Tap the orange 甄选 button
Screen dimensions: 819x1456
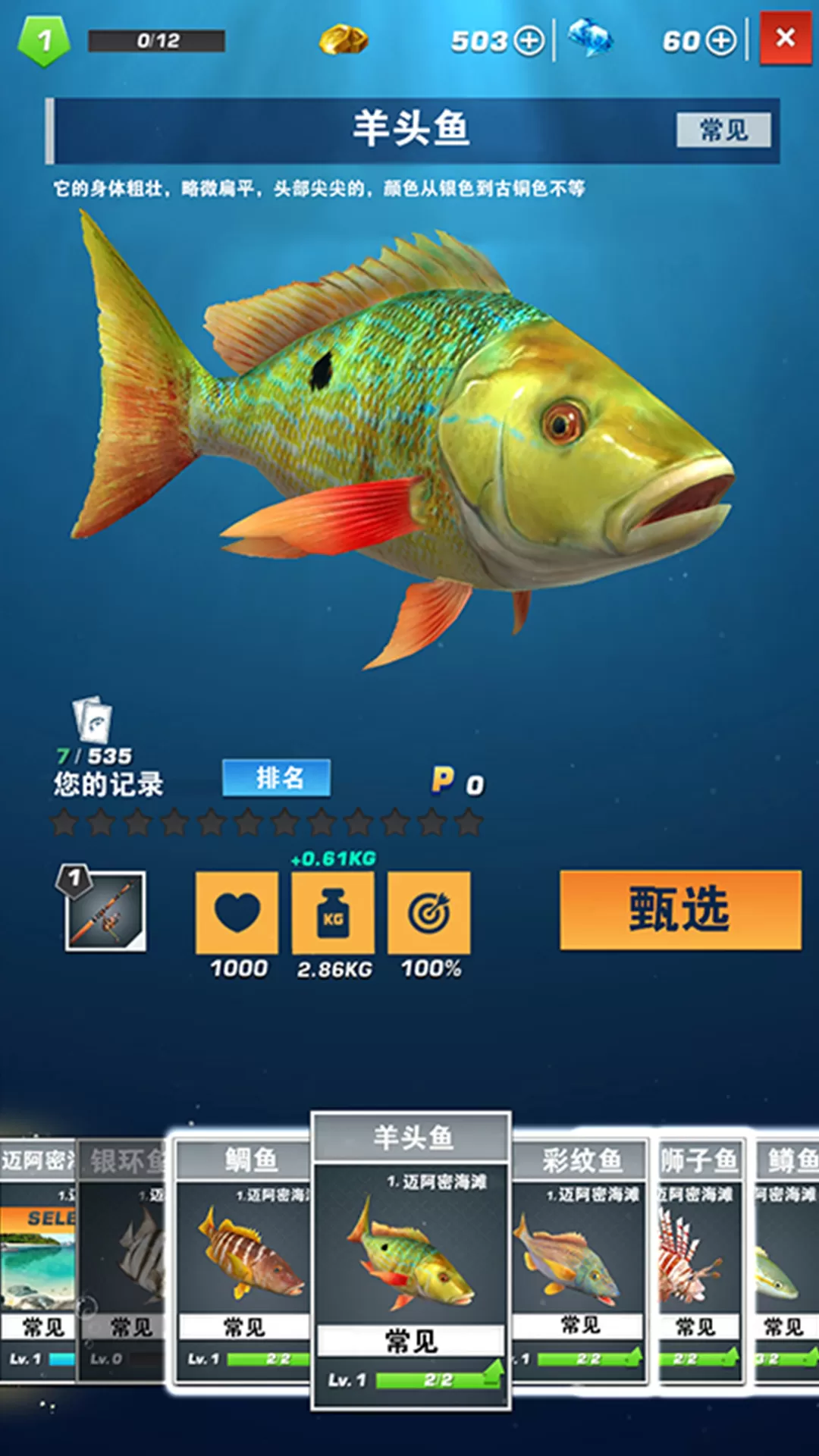coord(680,910)
